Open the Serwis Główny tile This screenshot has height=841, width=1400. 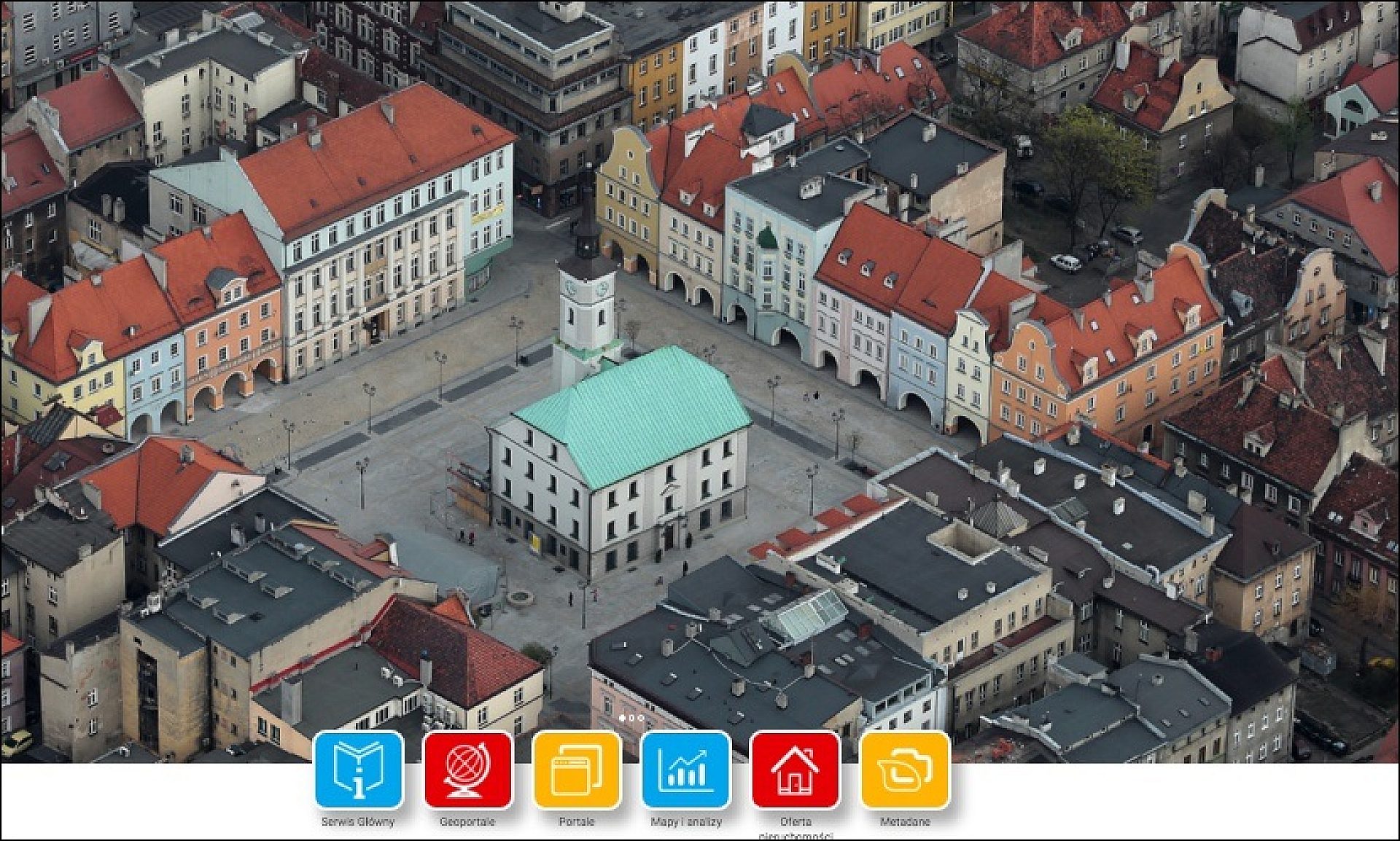click(358, 770)
